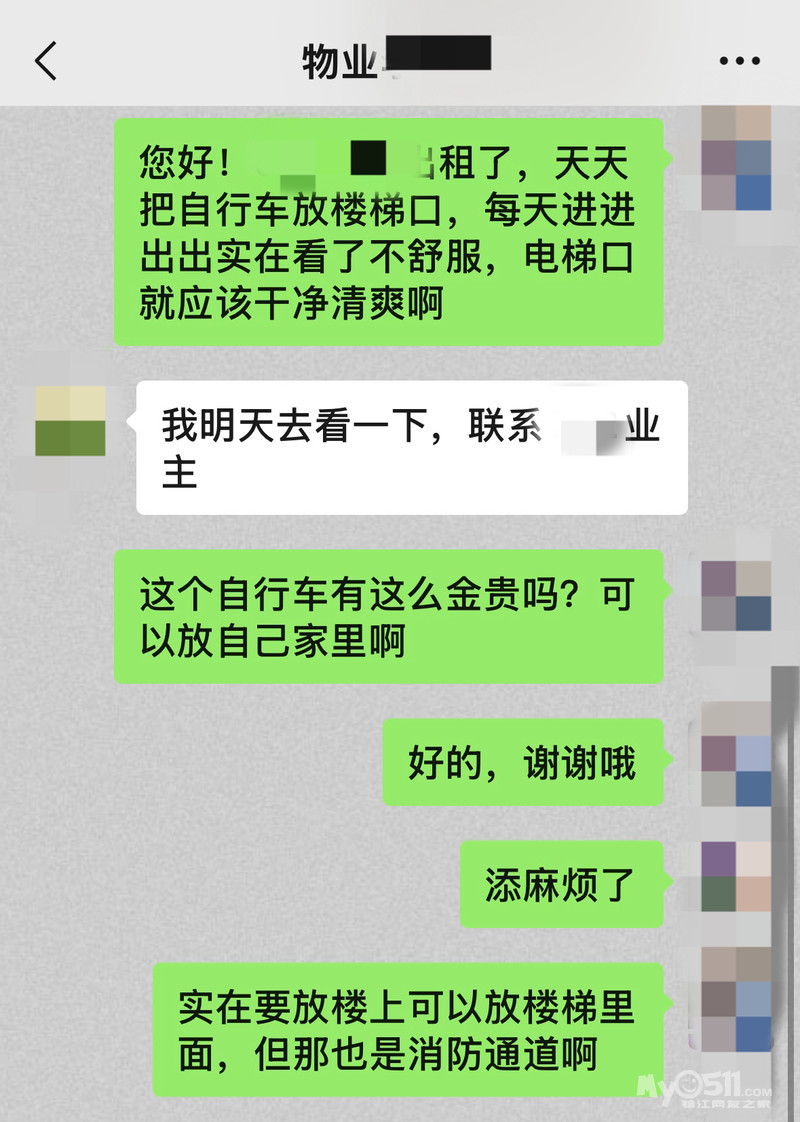Image resolution: width=800 pixels, height=1122 pixels.
Task: Tap the avatar next to the '添麻烦了' message
Action: (737, 876)
